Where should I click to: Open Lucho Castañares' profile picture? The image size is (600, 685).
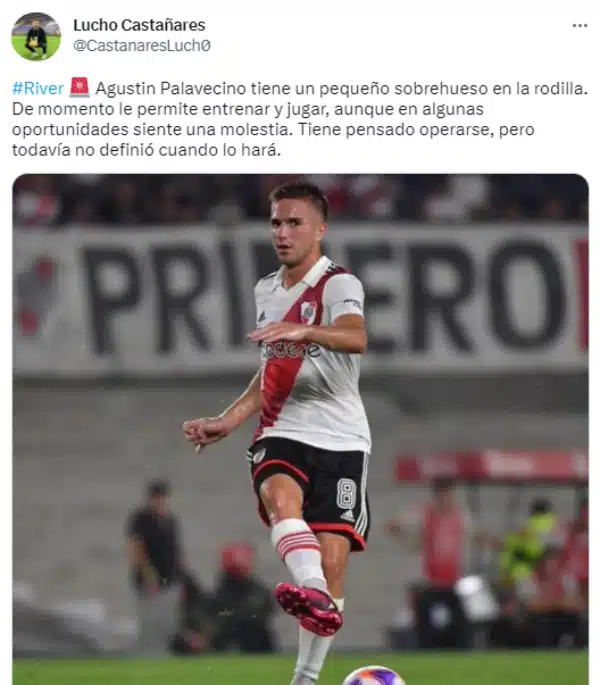click(36, 36)
